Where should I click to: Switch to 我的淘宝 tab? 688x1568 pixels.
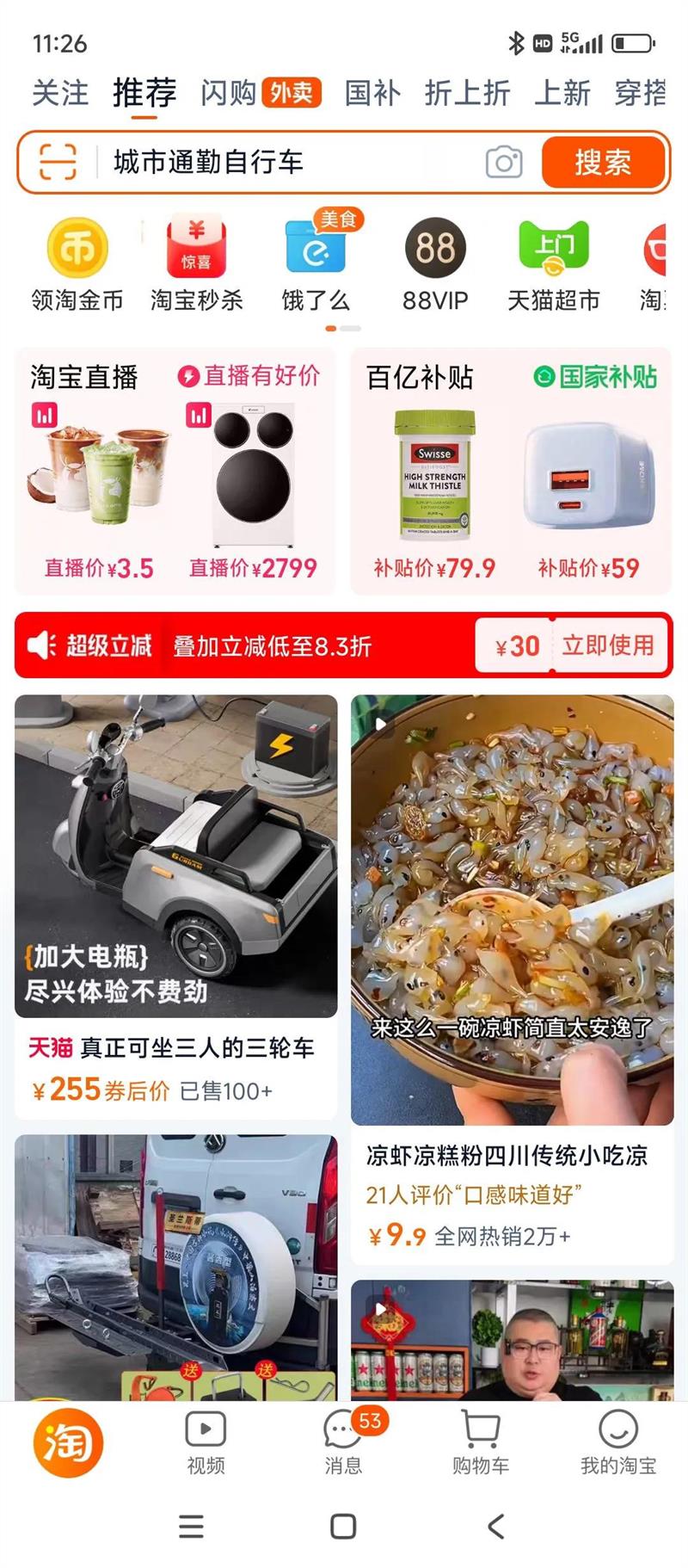618,1442
